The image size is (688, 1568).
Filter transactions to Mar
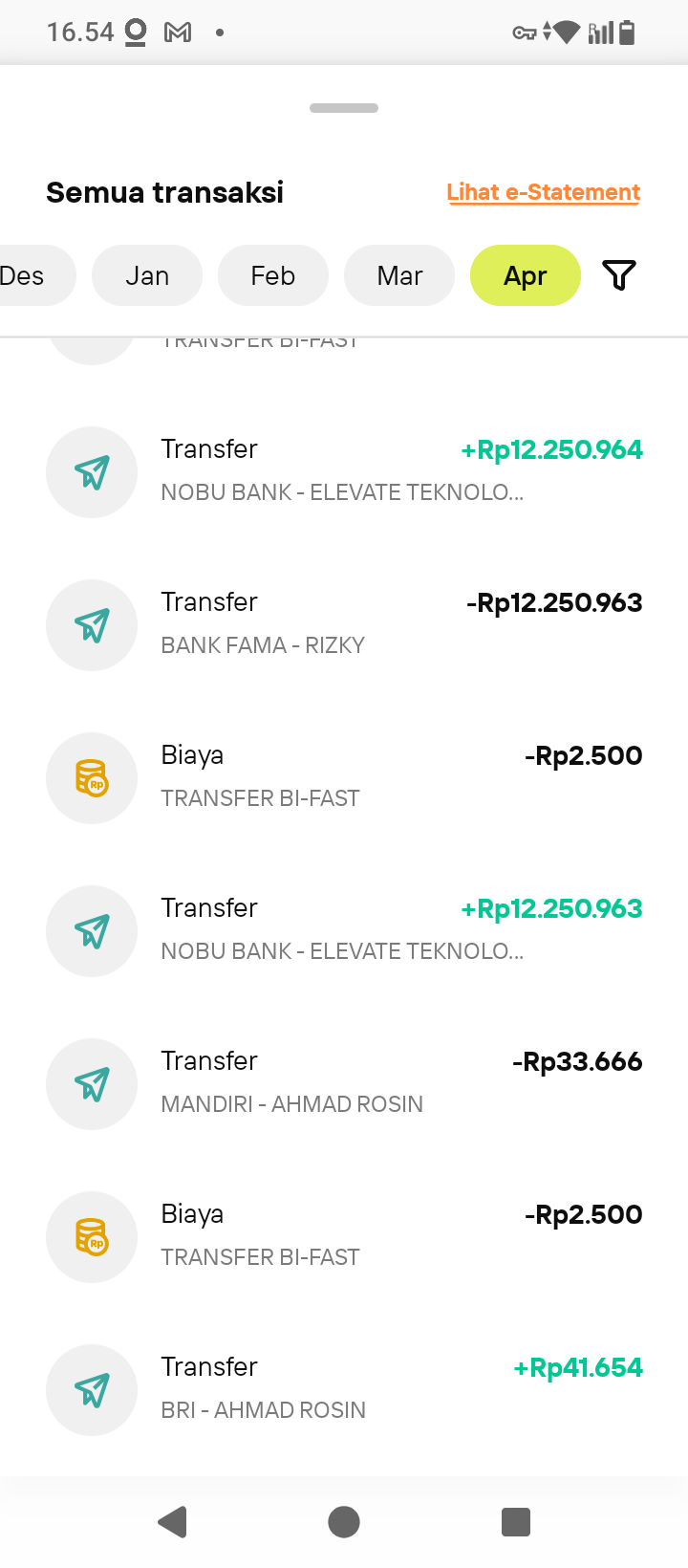click(399, 275)
